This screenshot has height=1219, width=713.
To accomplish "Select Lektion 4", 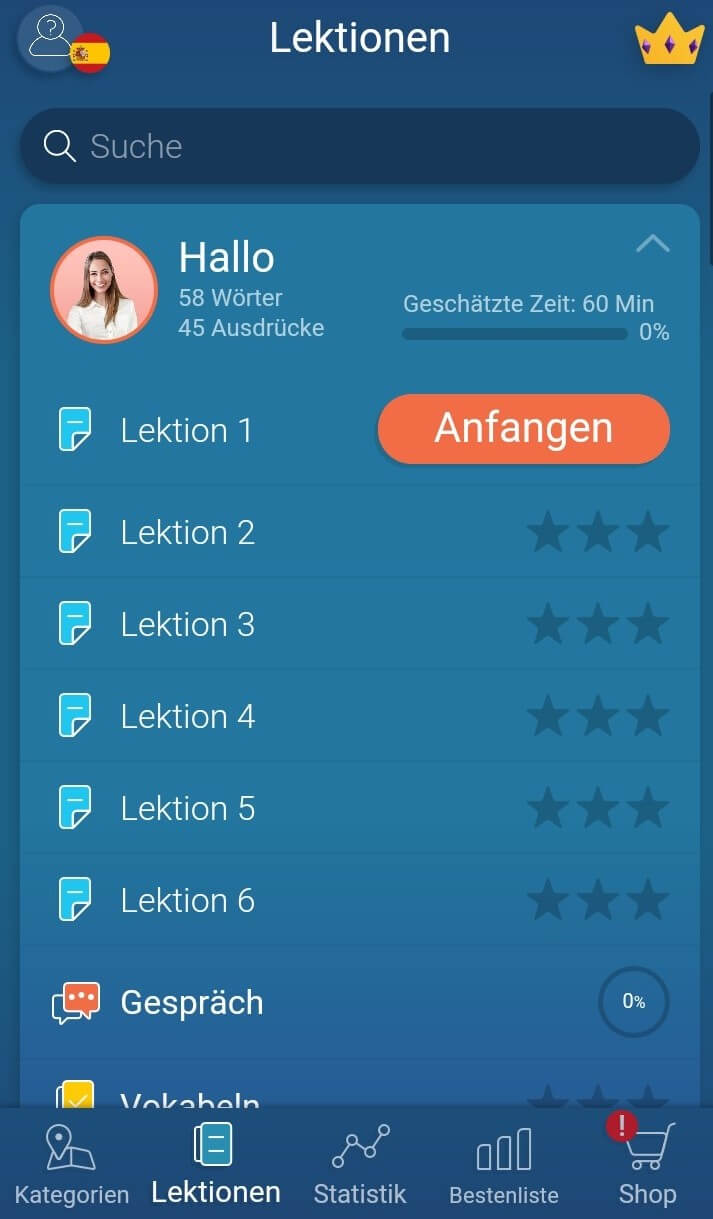I will 188,716.
